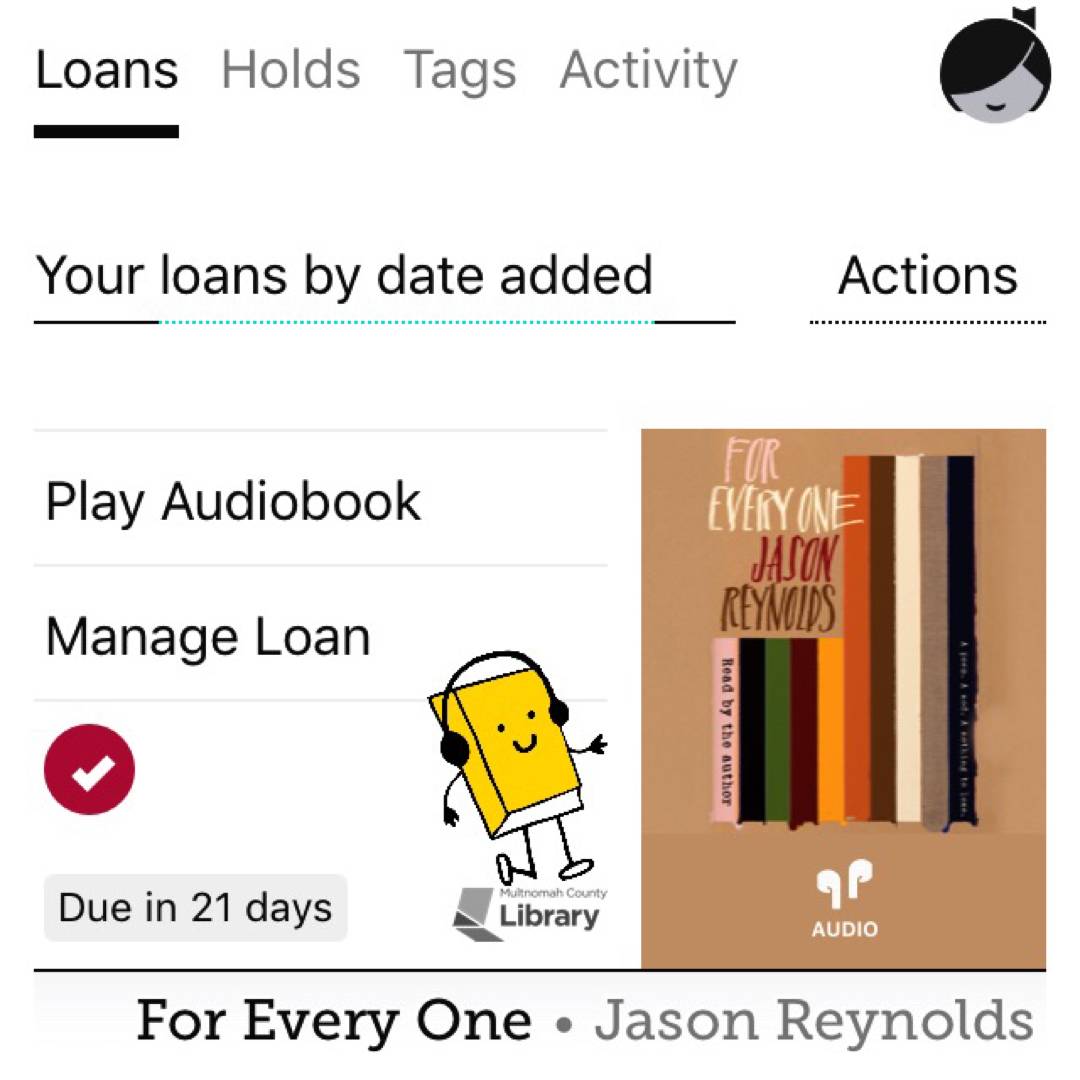Tap the red checkmark download icon
Image resolution: width=1080 pixels, height=1080 pixels.
click(90, 769)
